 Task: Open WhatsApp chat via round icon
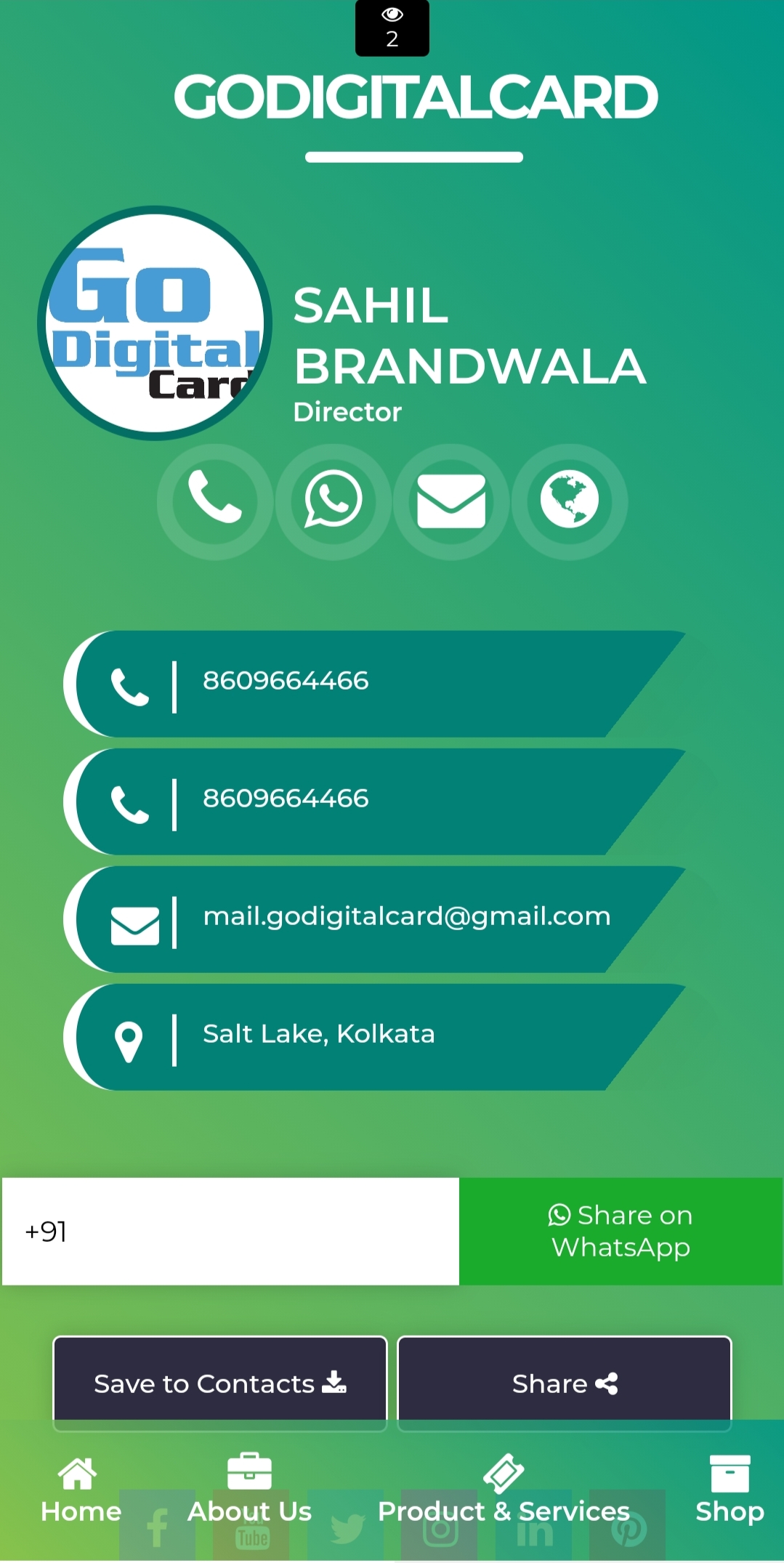coord(334,501)
